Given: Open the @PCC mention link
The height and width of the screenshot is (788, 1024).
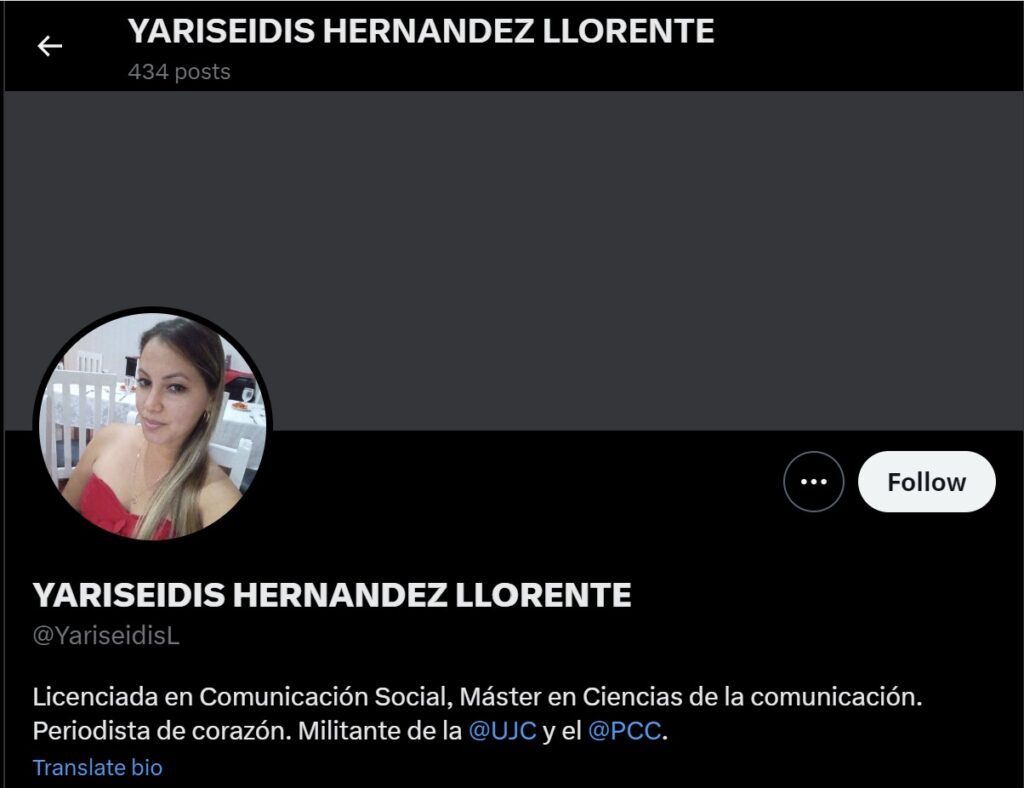Looking at the screenshot, I should pyautogui.click(x=624, y=731).
